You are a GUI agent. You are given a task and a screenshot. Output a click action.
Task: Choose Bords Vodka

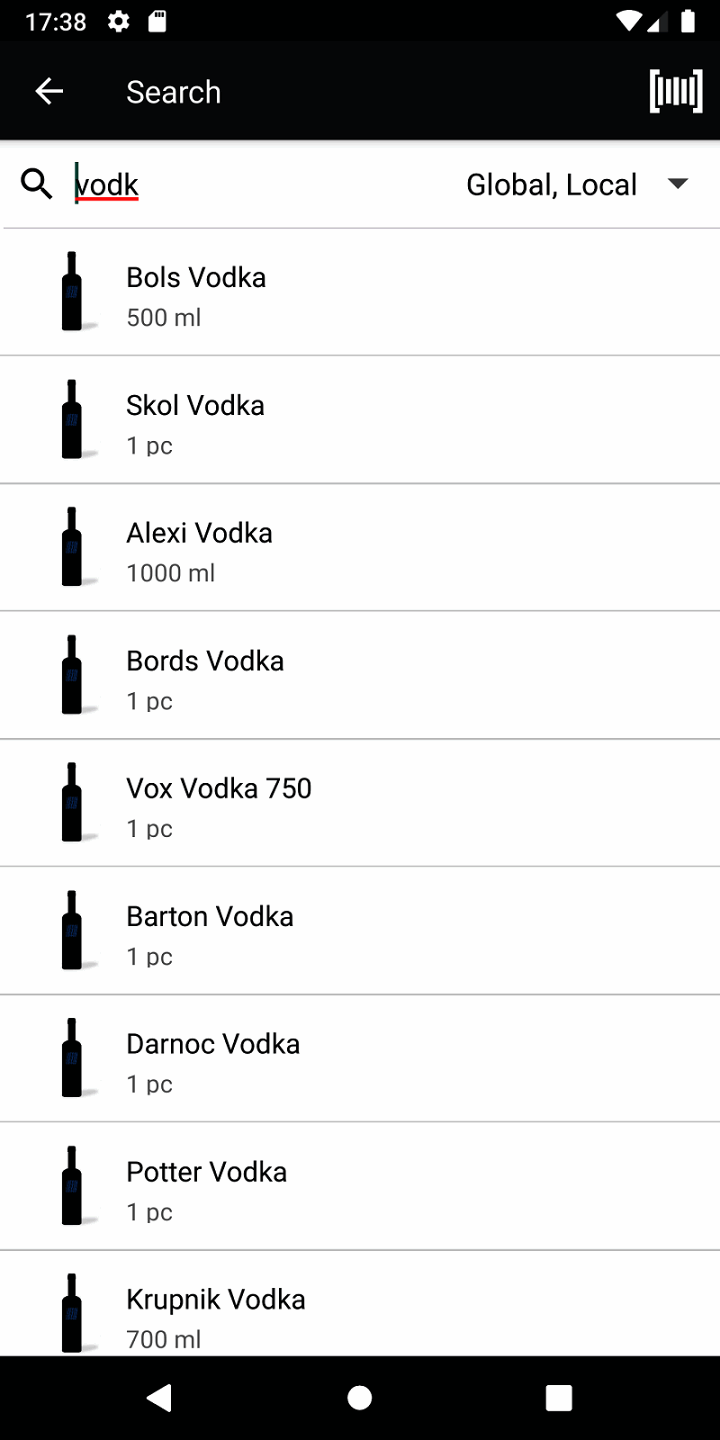[x=360, y=676]
